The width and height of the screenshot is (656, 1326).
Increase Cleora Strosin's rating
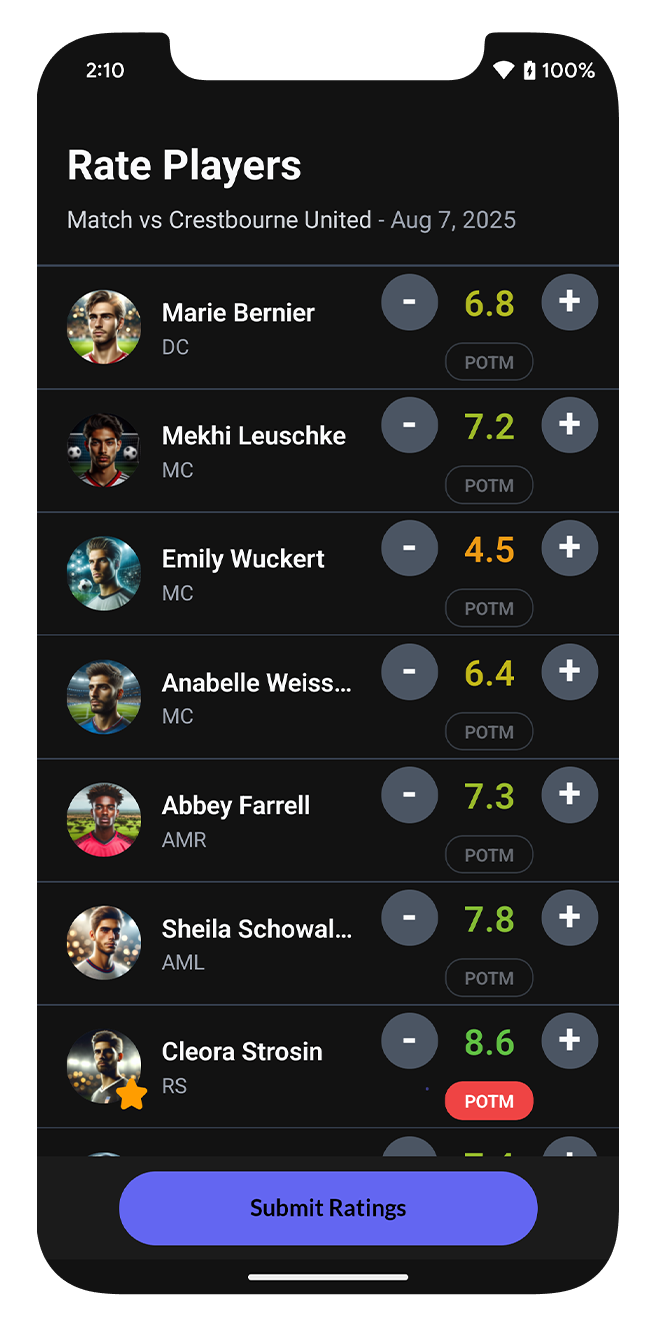tap(569, 1040)
